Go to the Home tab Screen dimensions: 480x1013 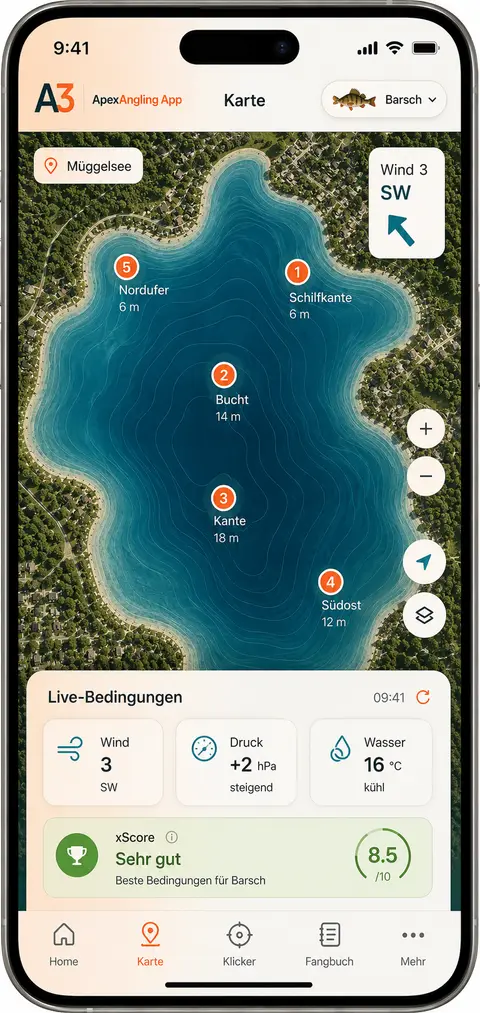[x=63, y=944]
